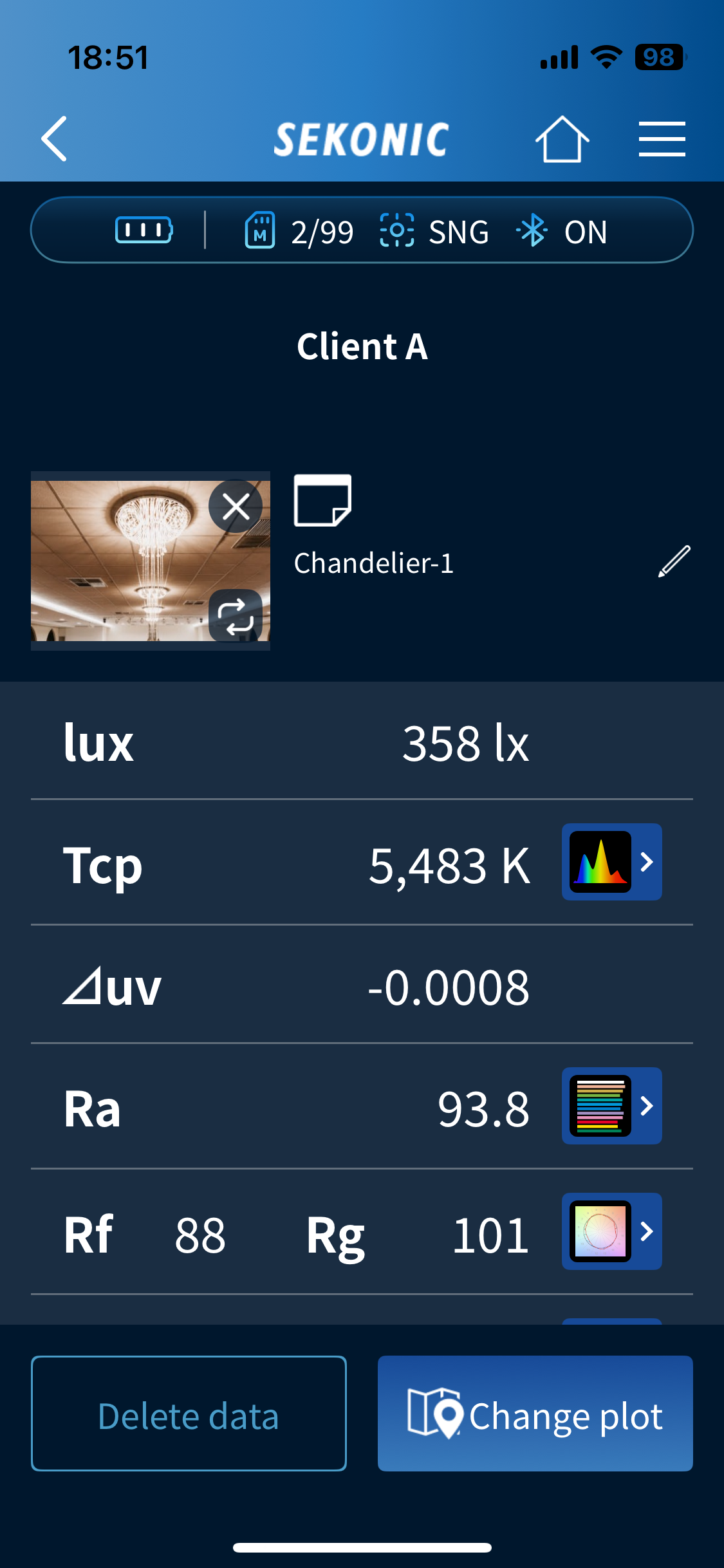Viewport: 724px width, 1568px height.
Task: View the spectrum graph beside Tcp
Action: point(611,862)
